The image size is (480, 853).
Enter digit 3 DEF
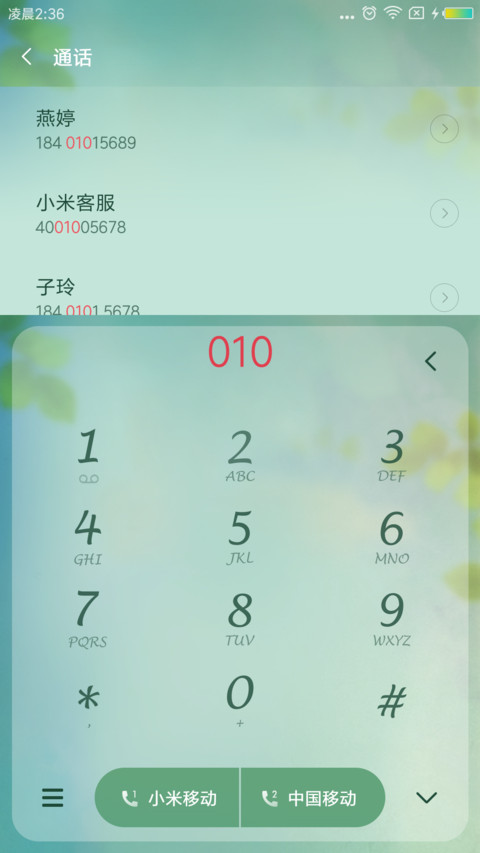391,455
